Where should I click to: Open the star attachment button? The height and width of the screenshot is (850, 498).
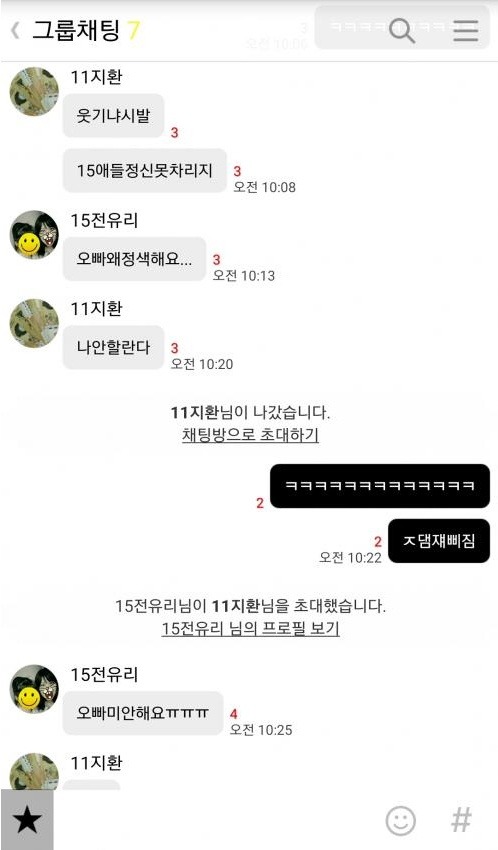click(27, 820)
